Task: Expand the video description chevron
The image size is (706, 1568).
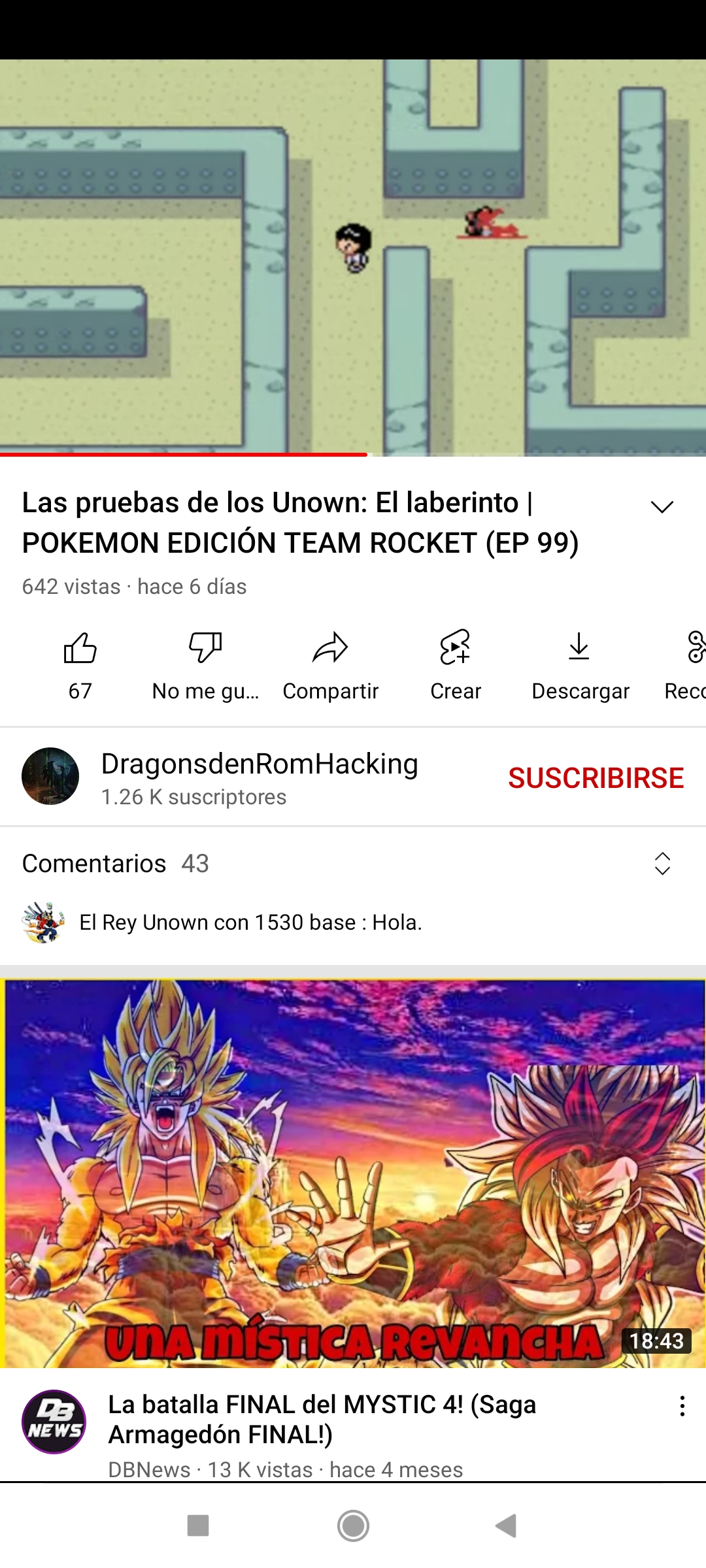Action: click(x=662, y=506)
